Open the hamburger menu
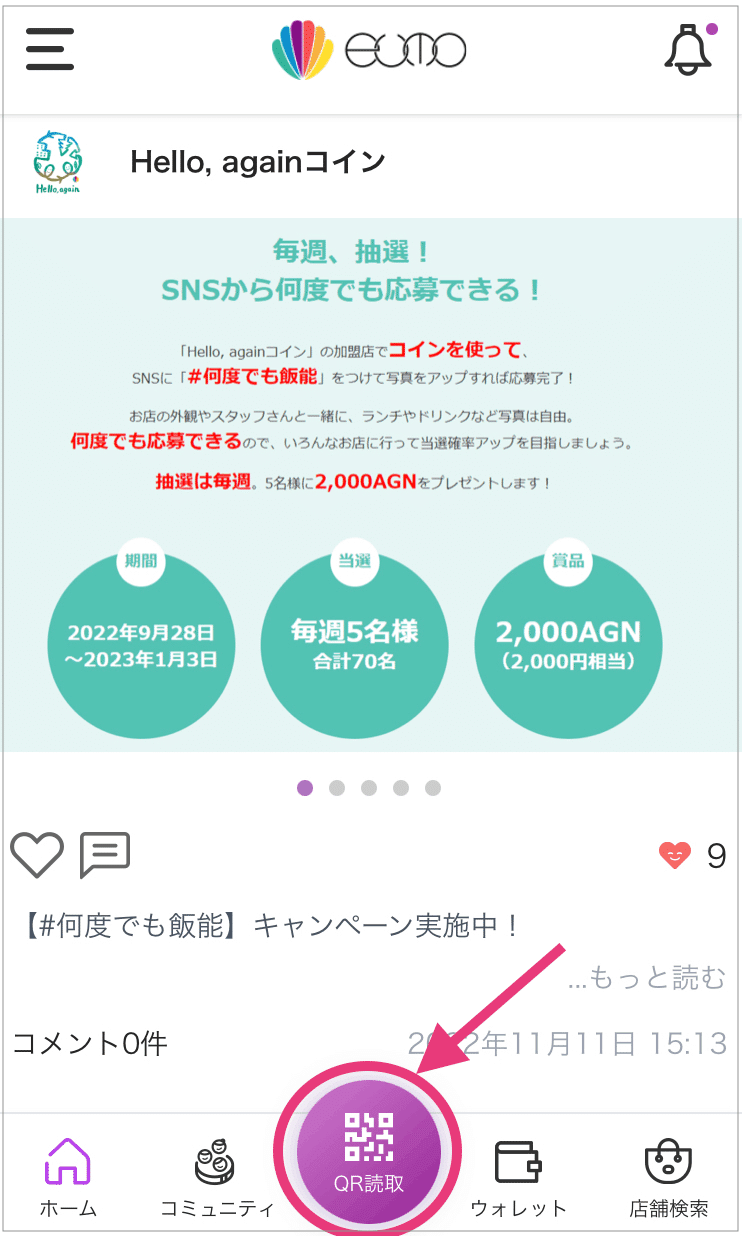The width and height of the screenshot is (742, 1236). pos(50,50)
